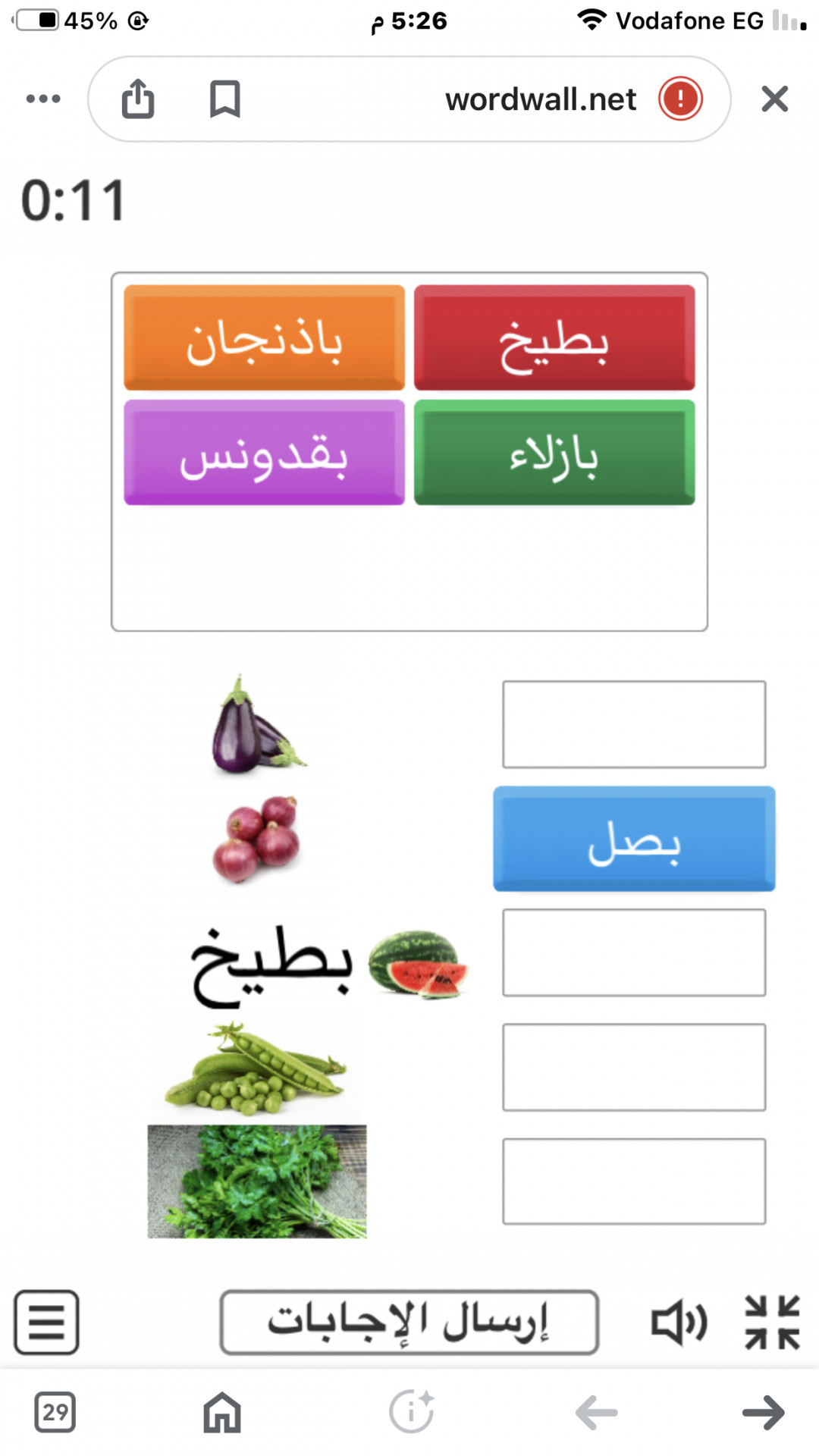819x1456 pixels.
Task: Select the red بطيخ word tile
Action: click(x=554, y=338)
